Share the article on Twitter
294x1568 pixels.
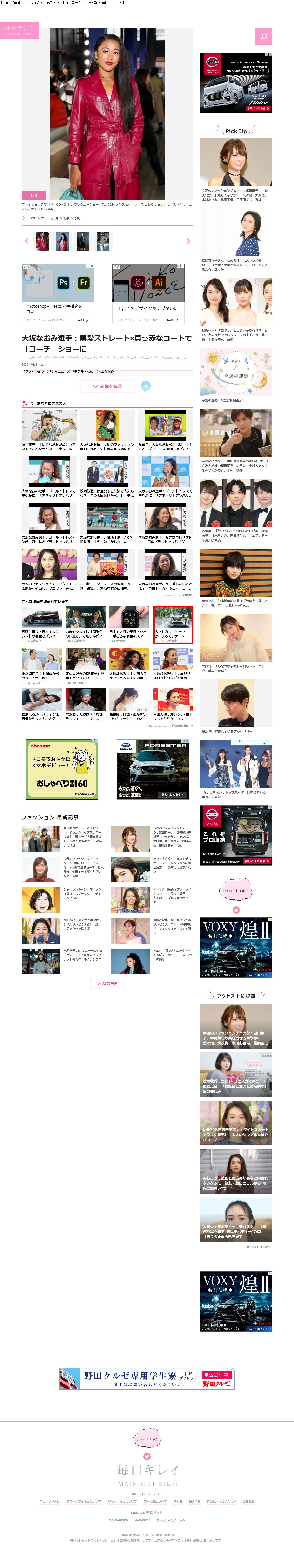(x=146, y=386)
